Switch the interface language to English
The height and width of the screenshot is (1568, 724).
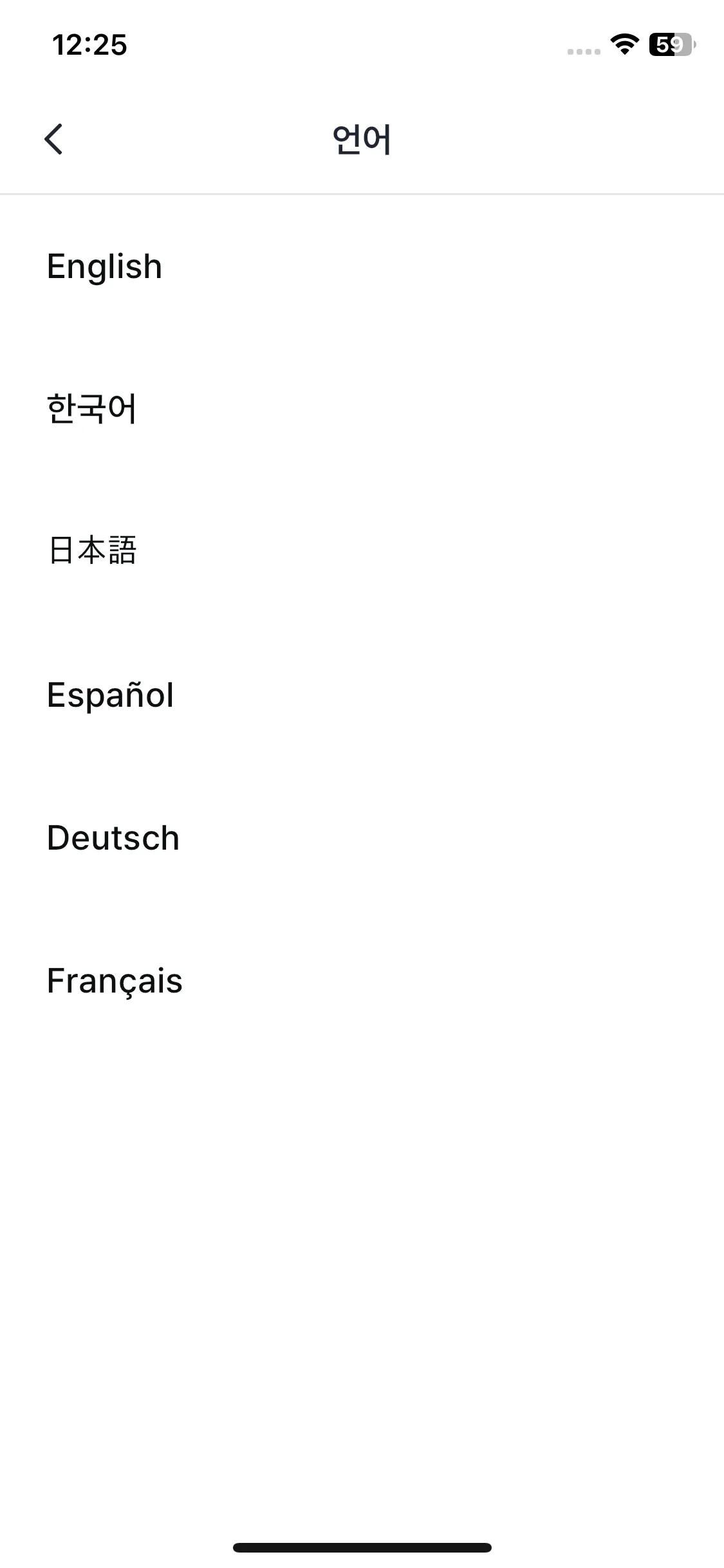tap(103, 266)
